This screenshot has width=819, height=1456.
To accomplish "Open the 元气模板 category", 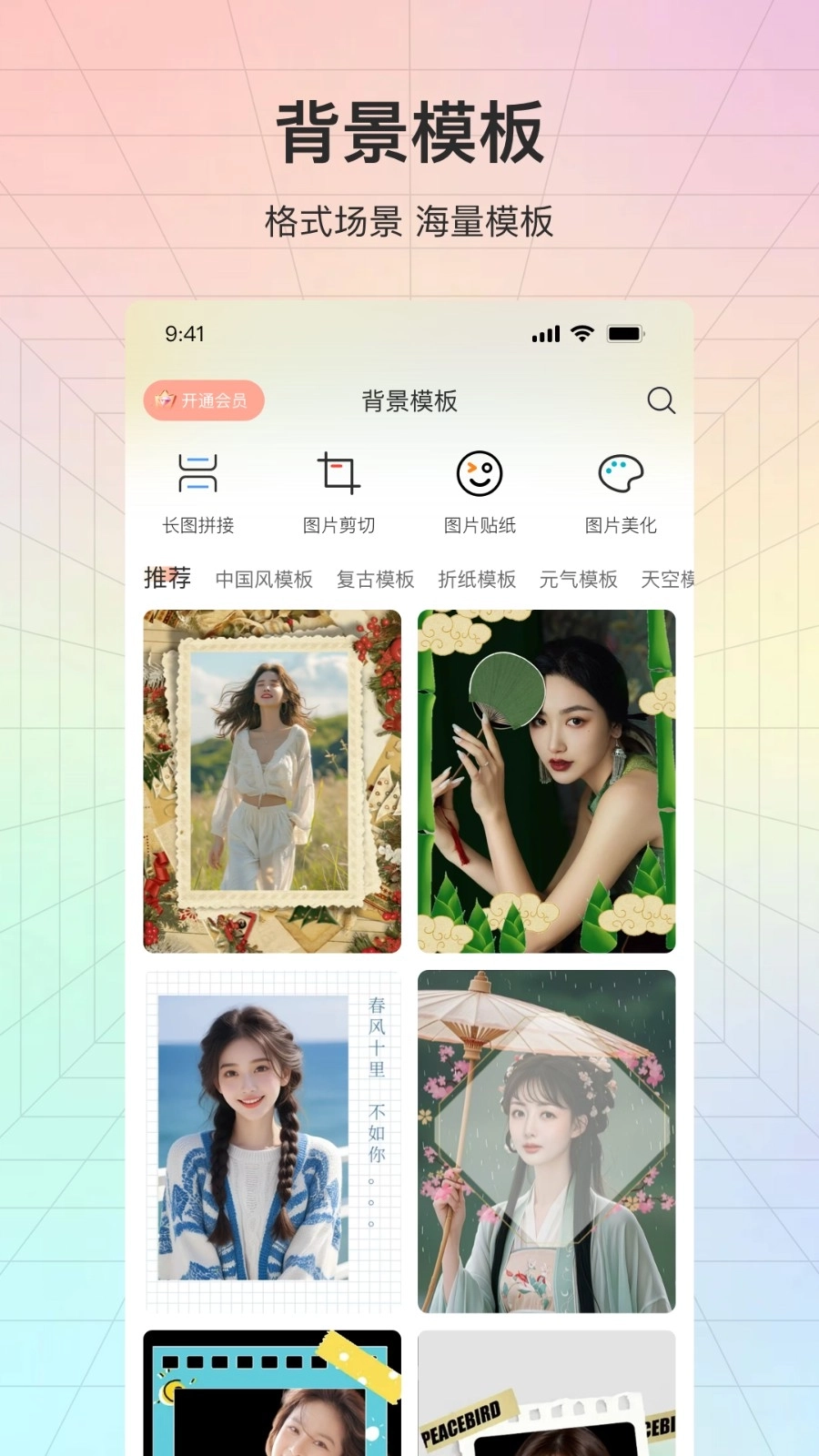I will click(x=580, y=580).
